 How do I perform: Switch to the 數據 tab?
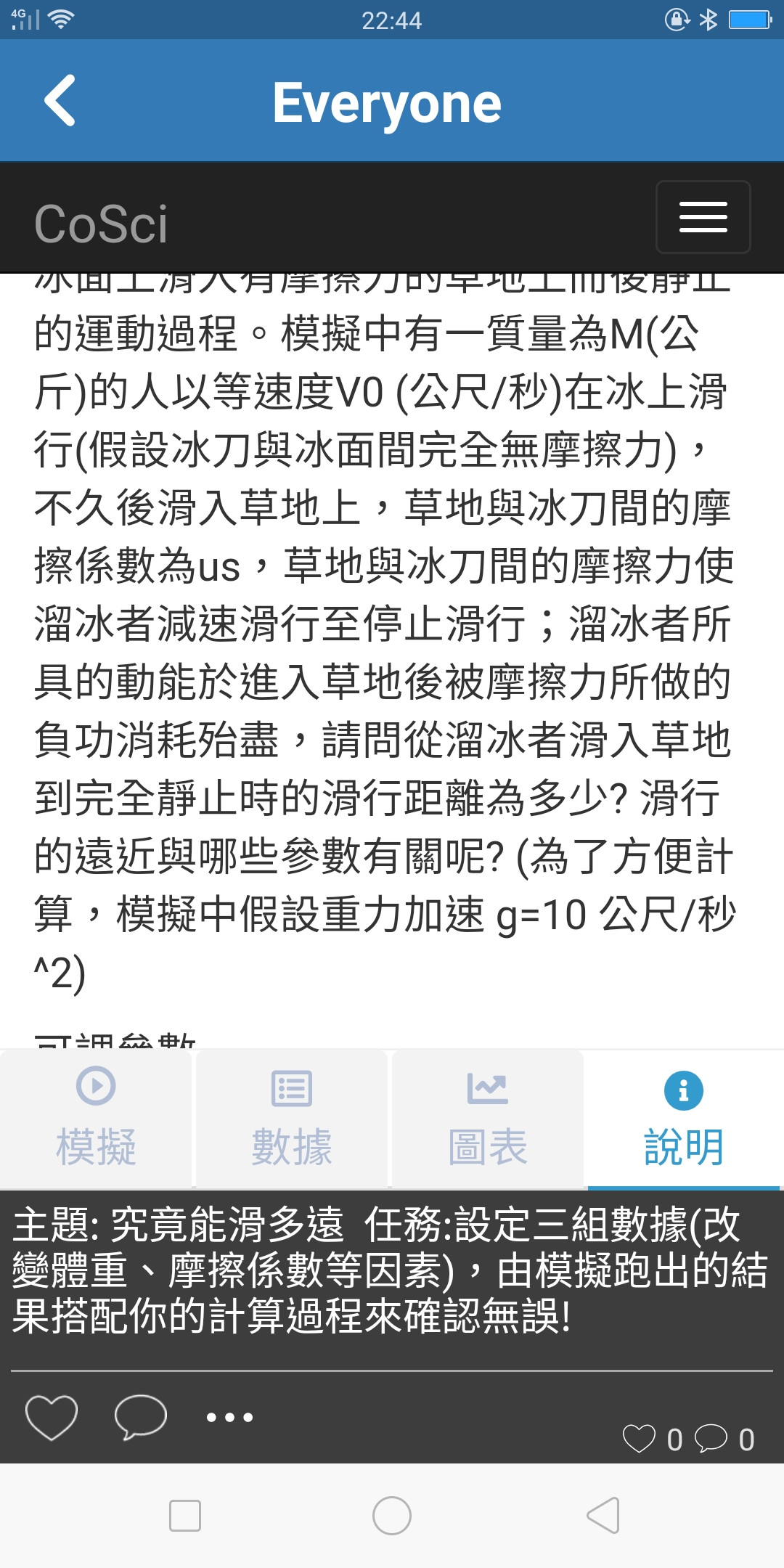click(292, 1119)
